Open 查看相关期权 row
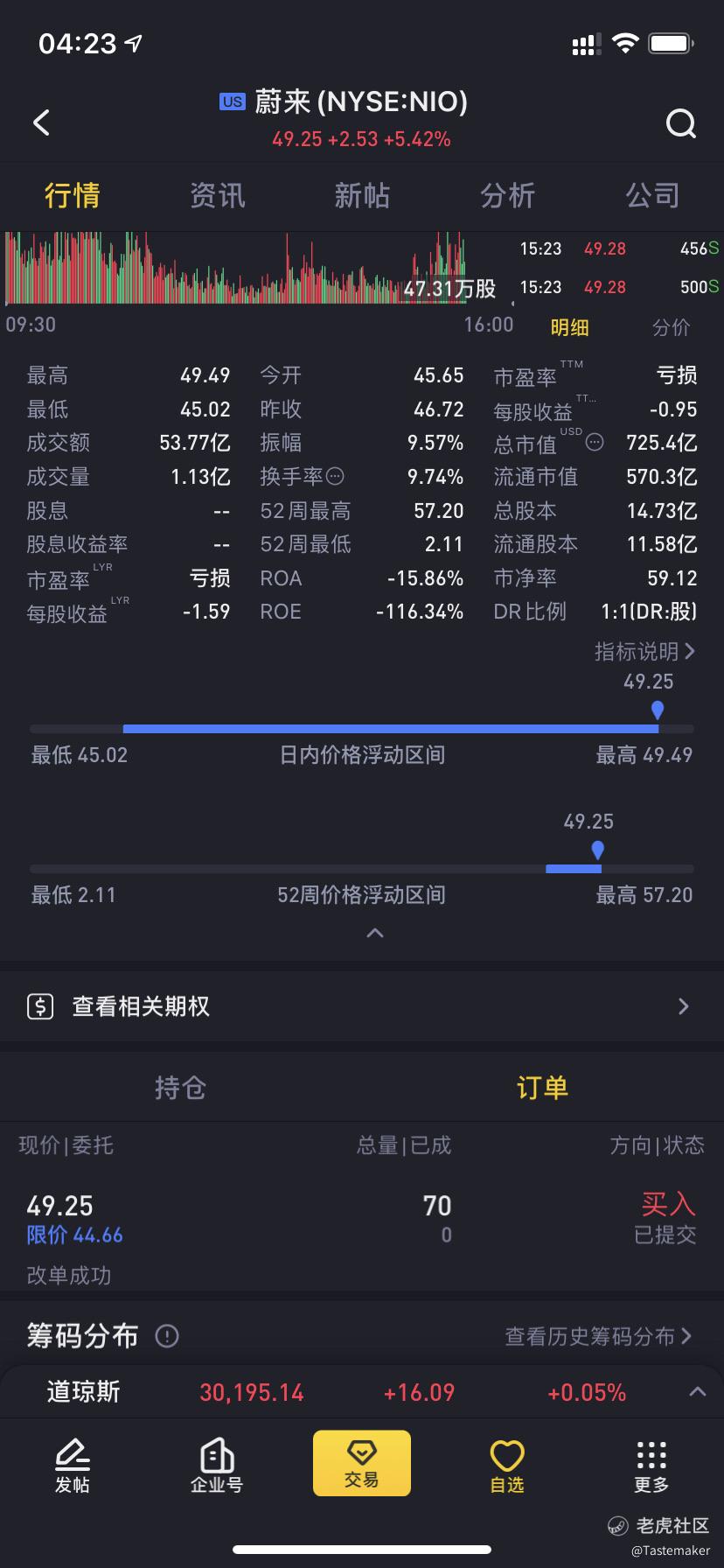Image resolution: width=724 pixels, height=1568 pixels. click(362, 1006)
